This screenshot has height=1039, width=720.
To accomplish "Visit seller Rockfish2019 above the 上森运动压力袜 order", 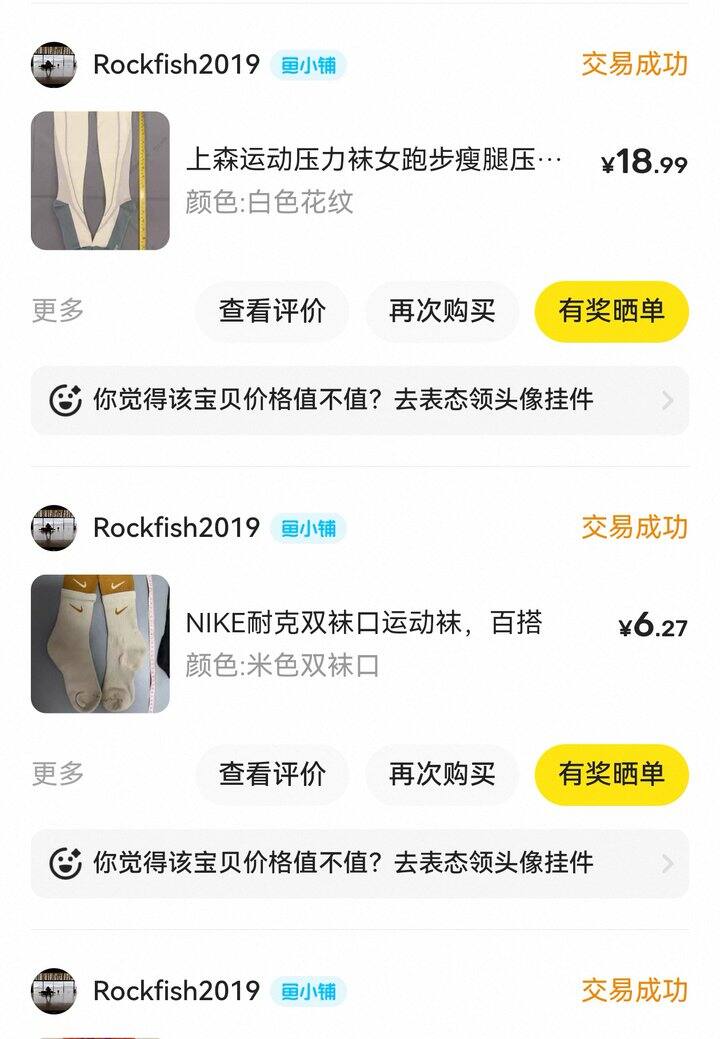I will pos(176,65).
